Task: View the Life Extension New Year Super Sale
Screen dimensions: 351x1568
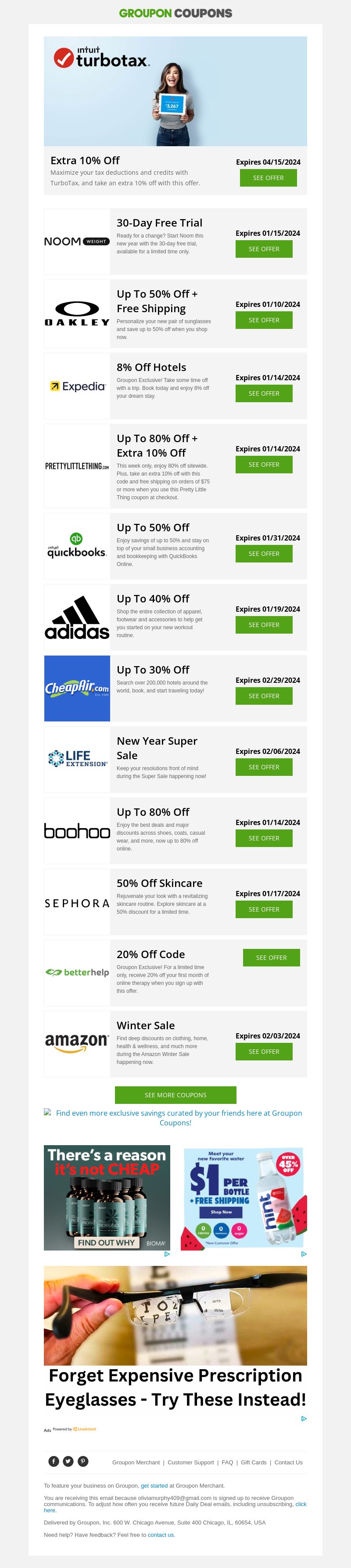Action: click(x=263, y=767)
